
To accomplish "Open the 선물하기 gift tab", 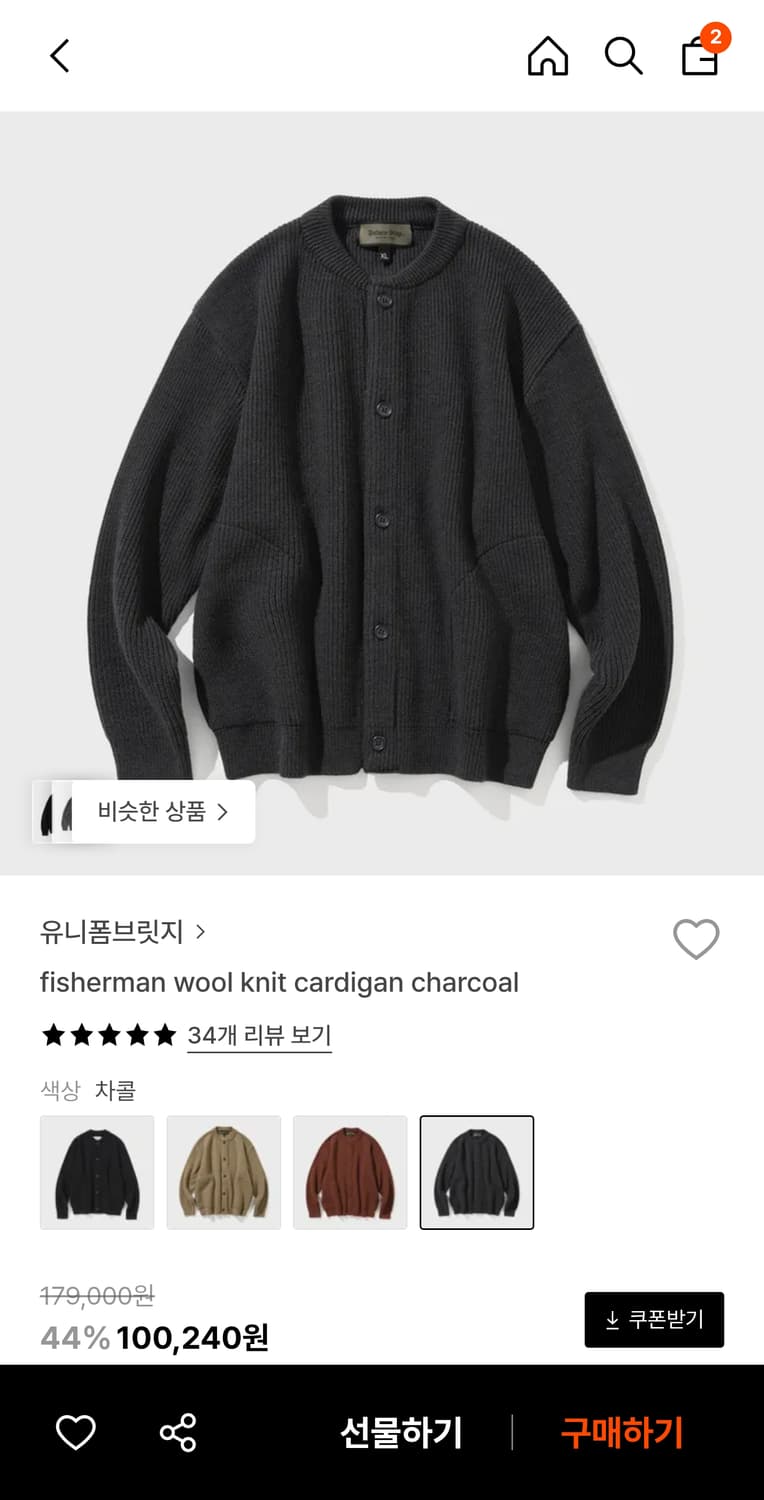I will [400, 1432].
